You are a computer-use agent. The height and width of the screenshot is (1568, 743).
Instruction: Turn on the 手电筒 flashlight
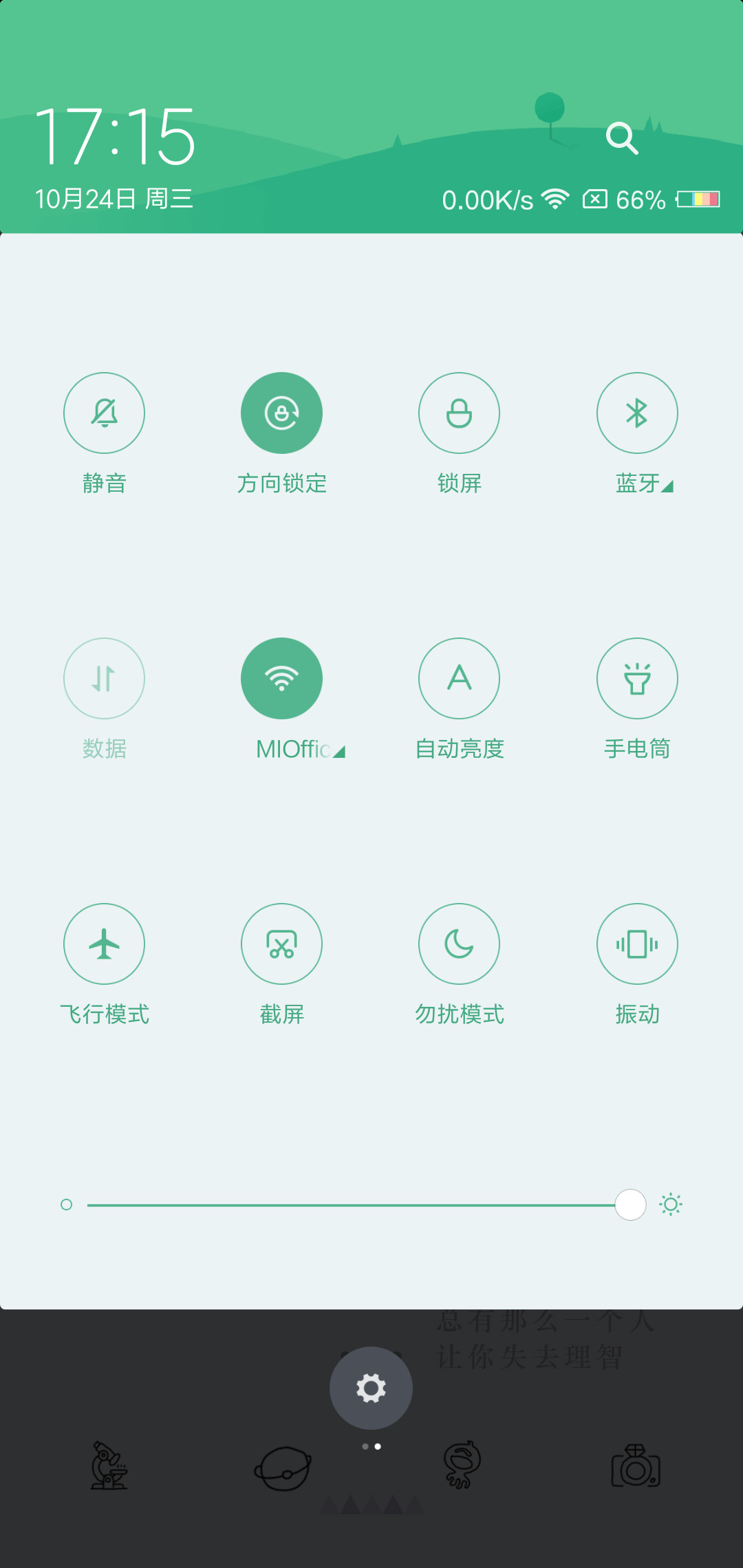637,678
